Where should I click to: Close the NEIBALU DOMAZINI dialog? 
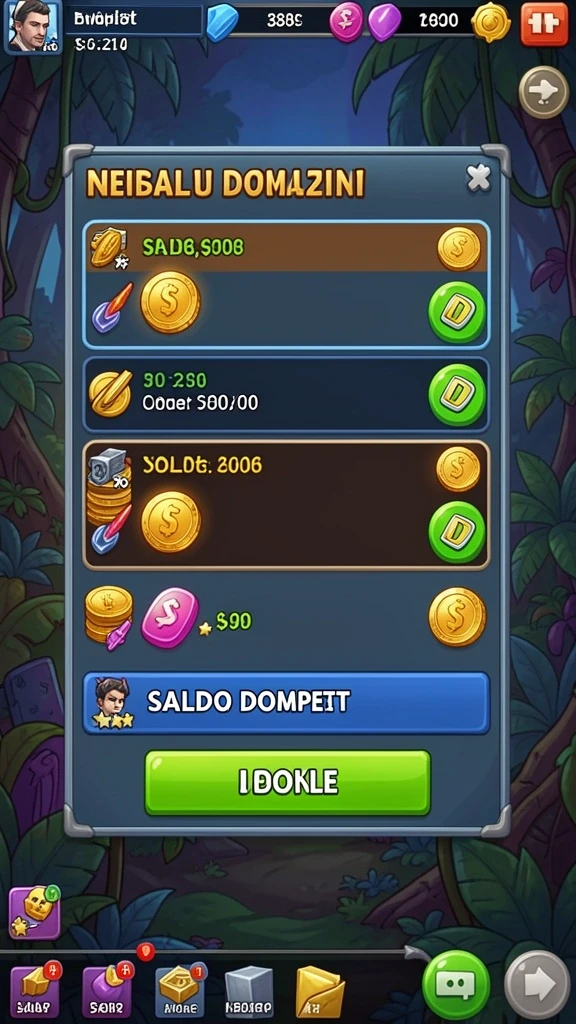(x=479, y=178)
